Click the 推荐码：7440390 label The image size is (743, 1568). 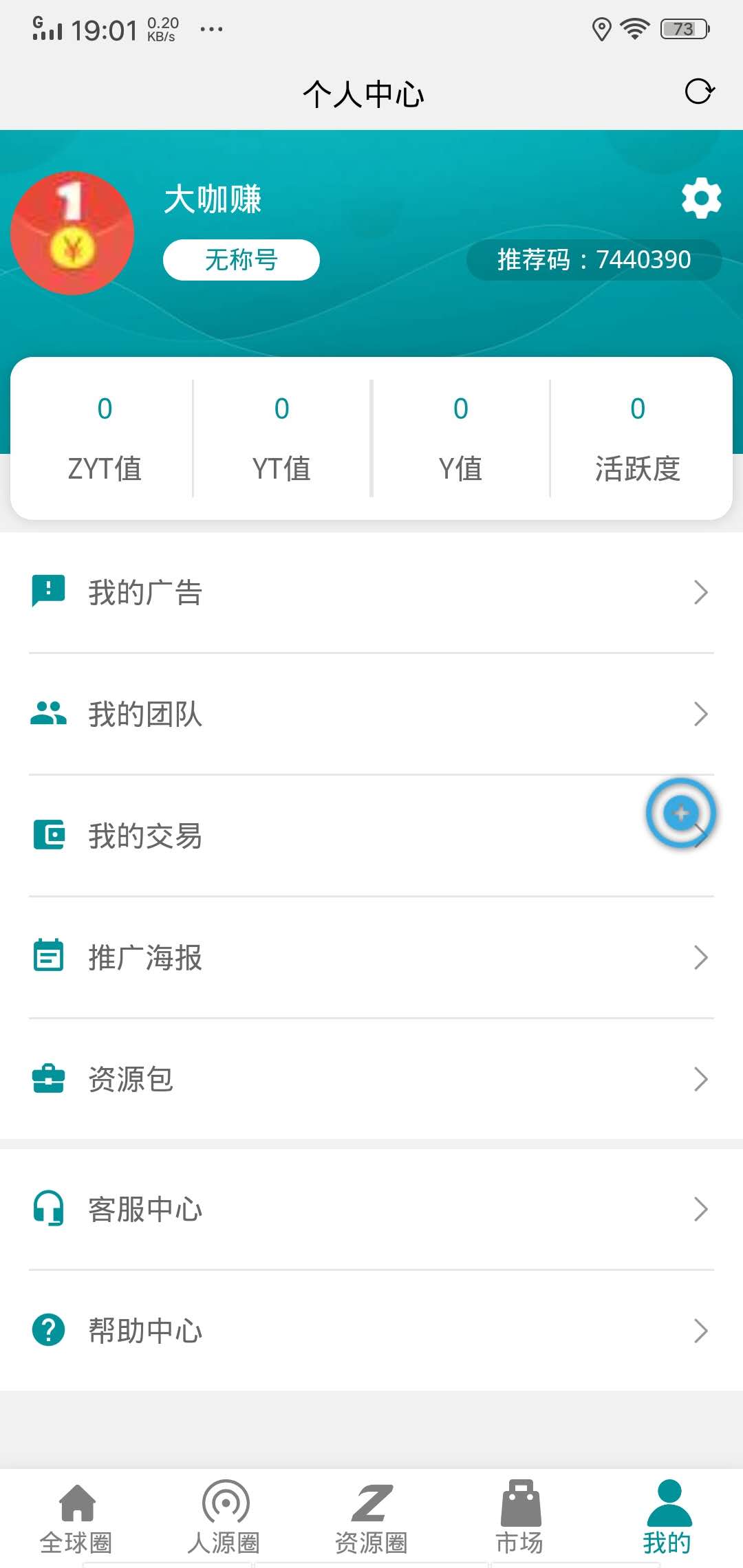coord(593,259)
